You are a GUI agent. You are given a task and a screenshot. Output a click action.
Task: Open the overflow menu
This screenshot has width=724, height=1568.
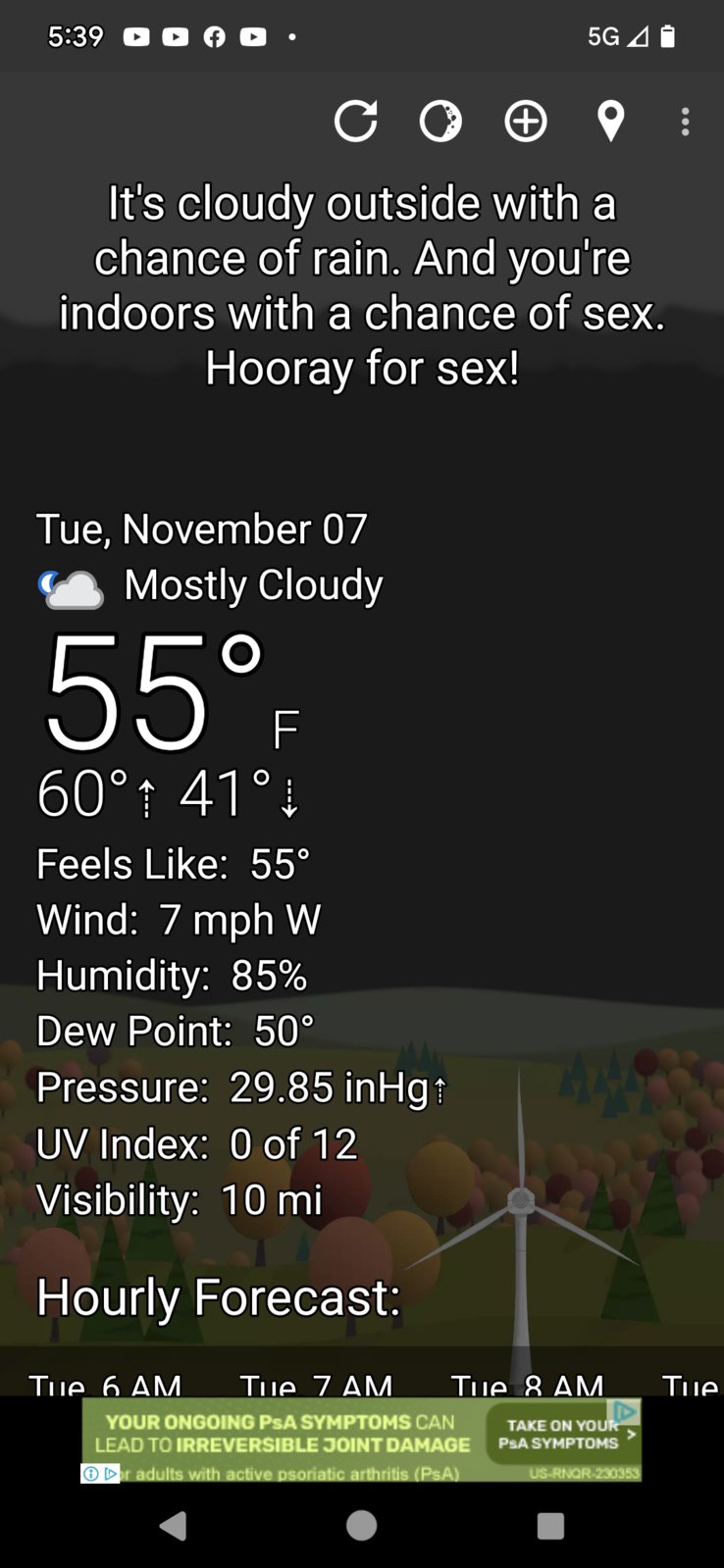click(685, 122)
